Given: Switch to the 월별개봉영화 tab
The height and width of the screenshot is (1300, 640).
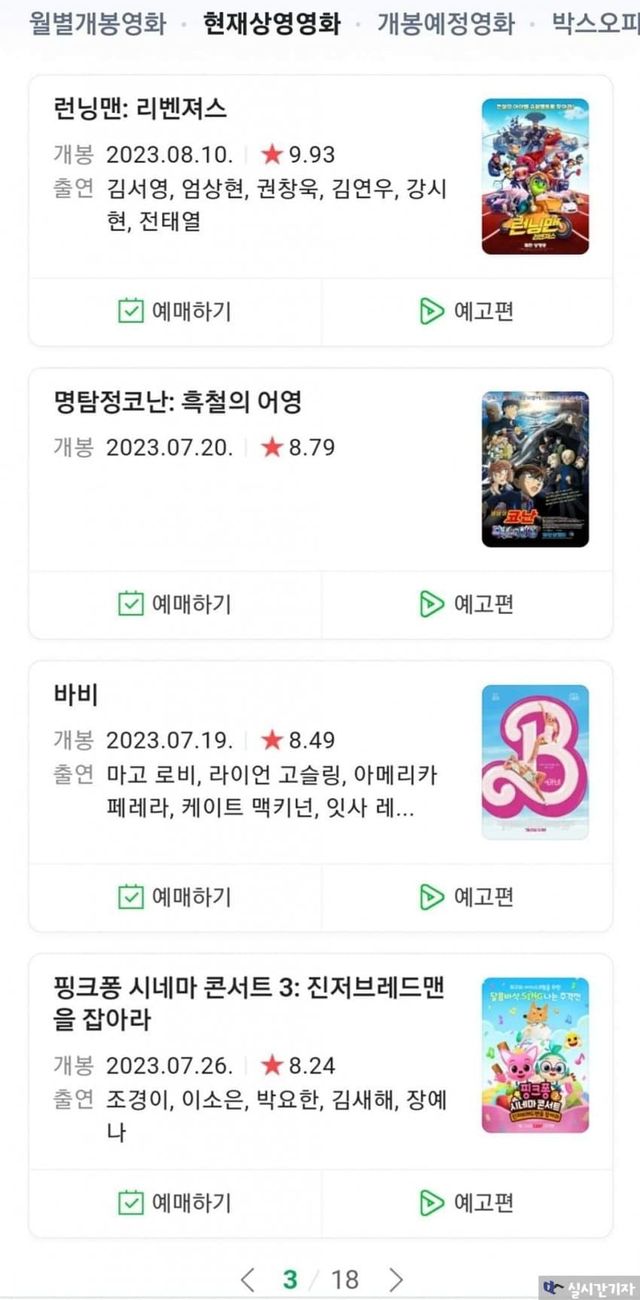Looking at the screenshot, I should click(97, 23).
